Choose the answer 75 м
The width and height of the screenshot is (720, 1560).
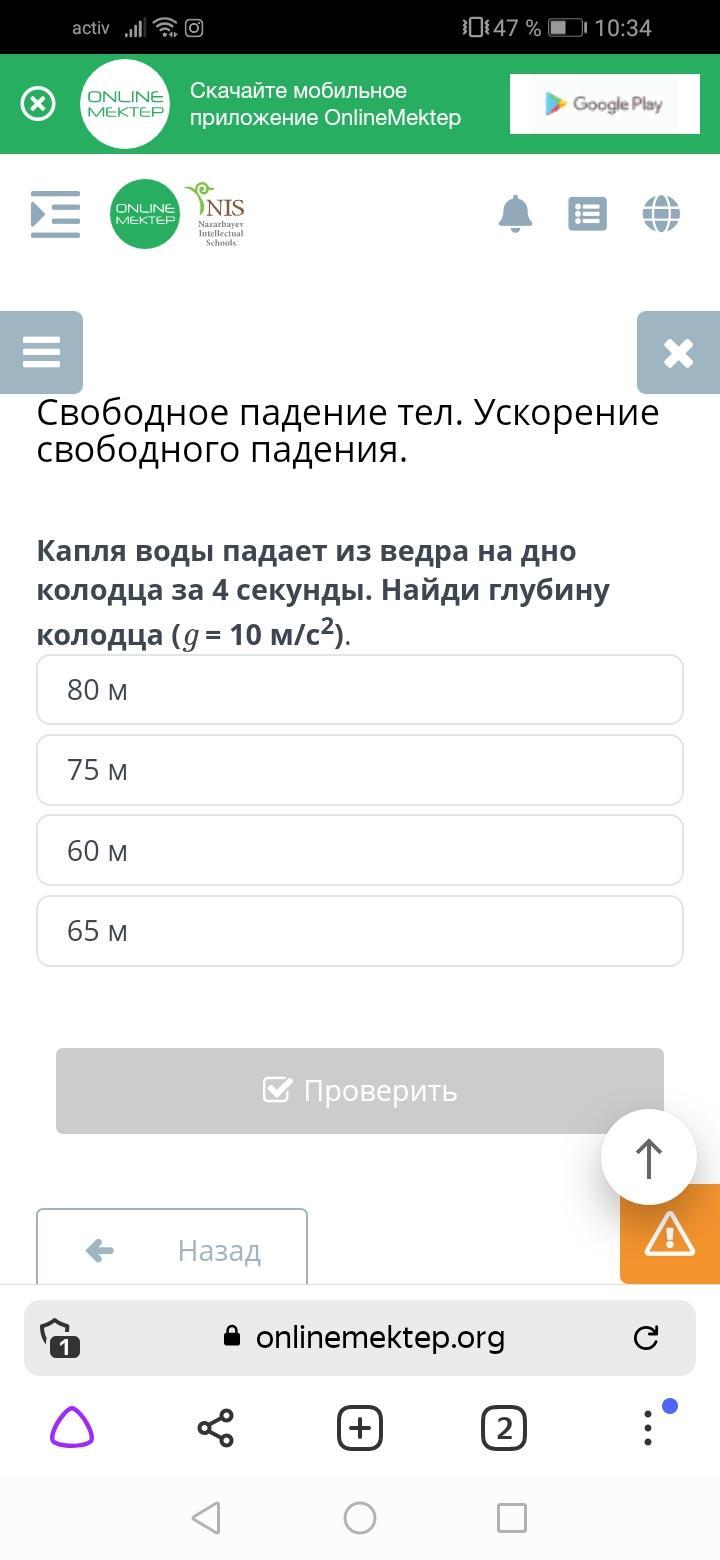(x=360, y=770)
